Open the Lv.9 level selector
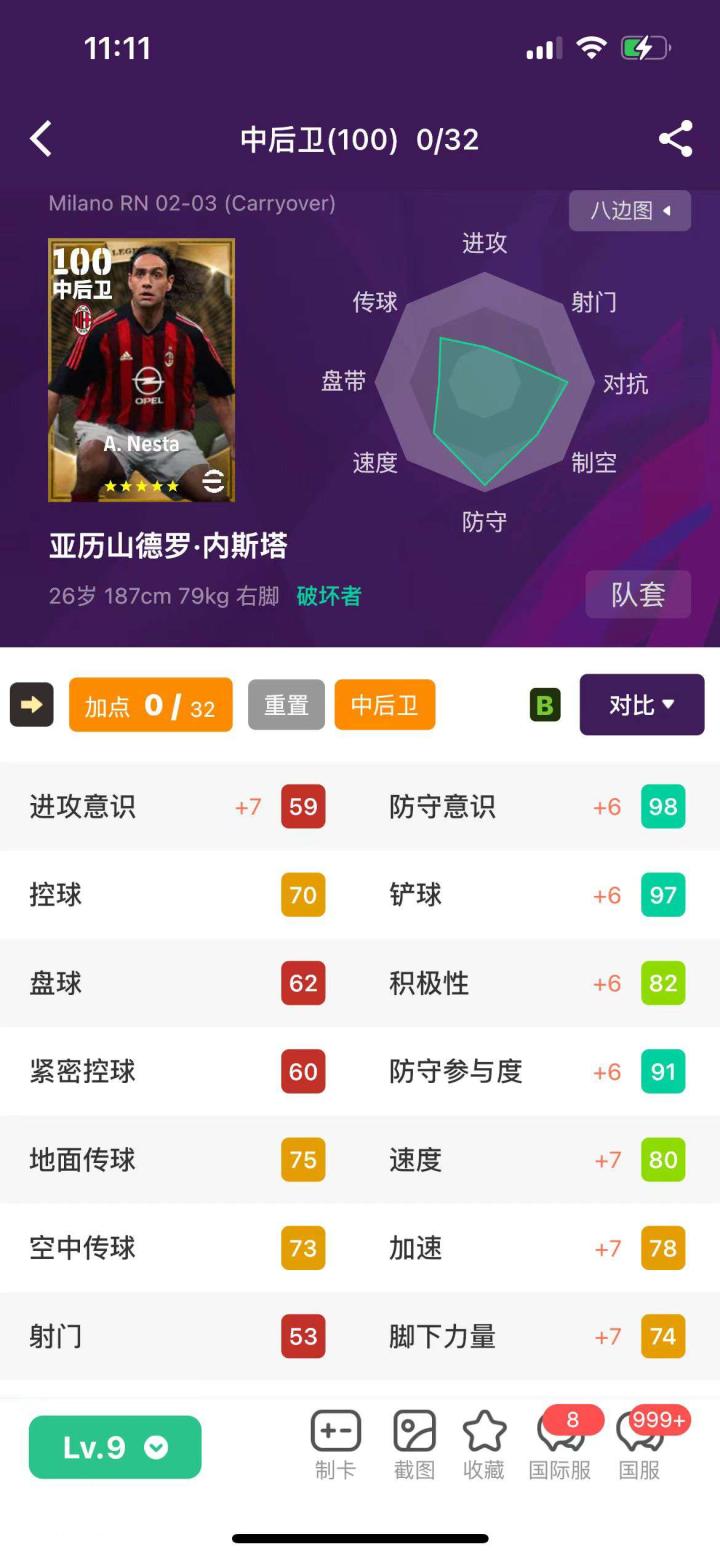 click(x=115, y=1447)
